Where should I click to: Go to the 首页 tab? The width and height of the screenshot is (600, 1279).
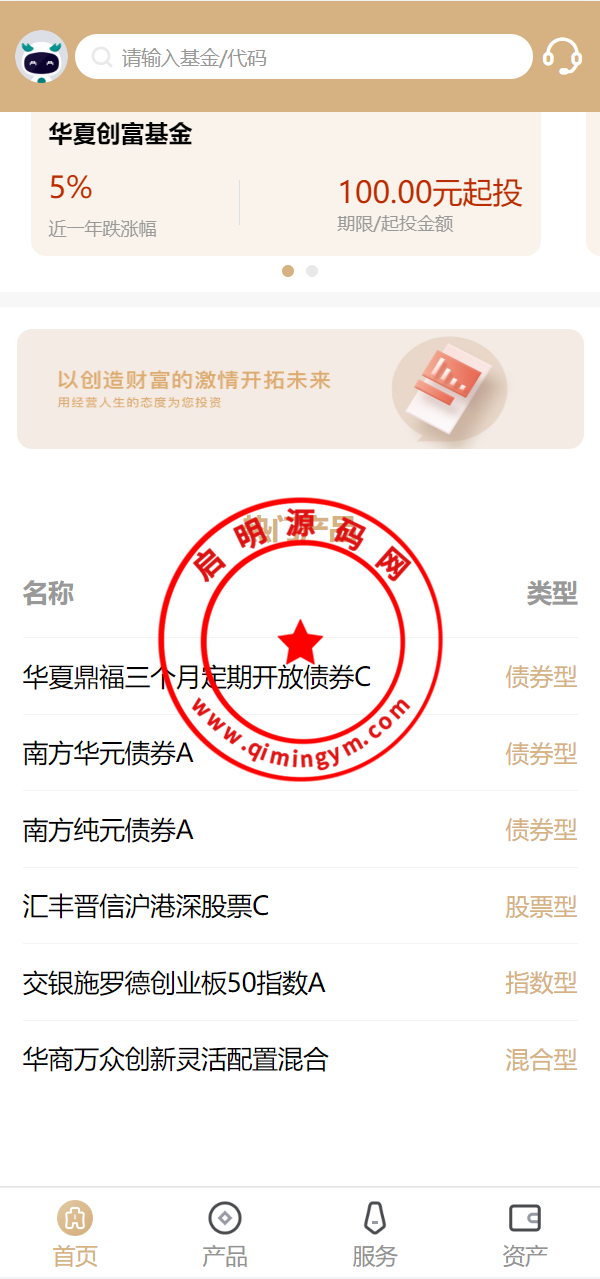(75, 1236)
